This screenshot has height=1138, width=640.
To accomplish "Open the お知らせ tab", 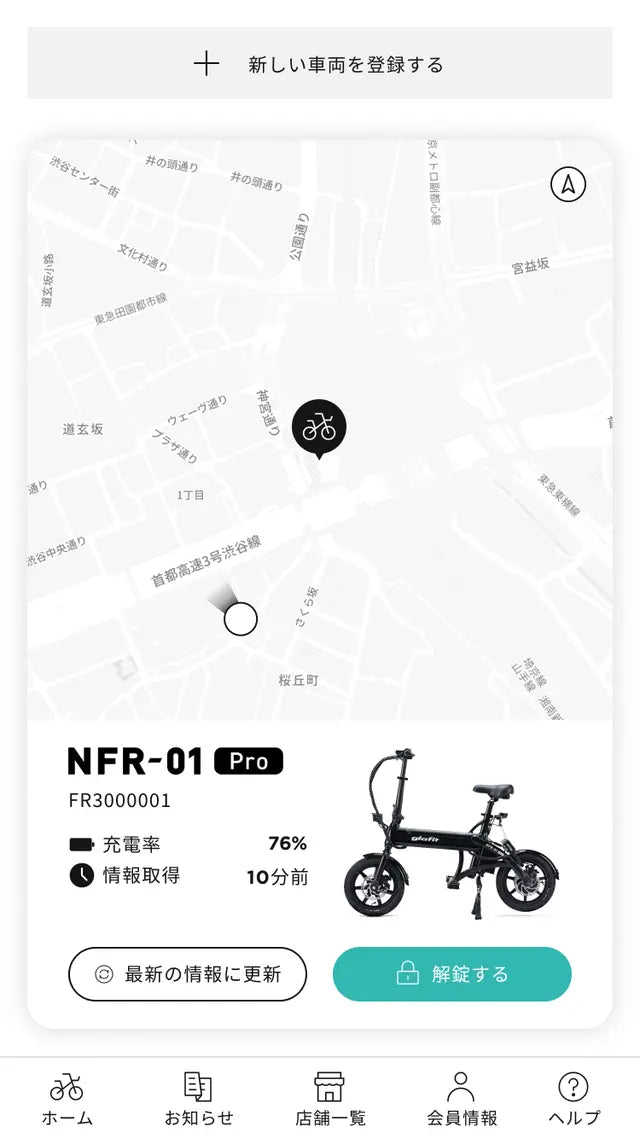I will pyautogui.click(x=199, y=1098).
